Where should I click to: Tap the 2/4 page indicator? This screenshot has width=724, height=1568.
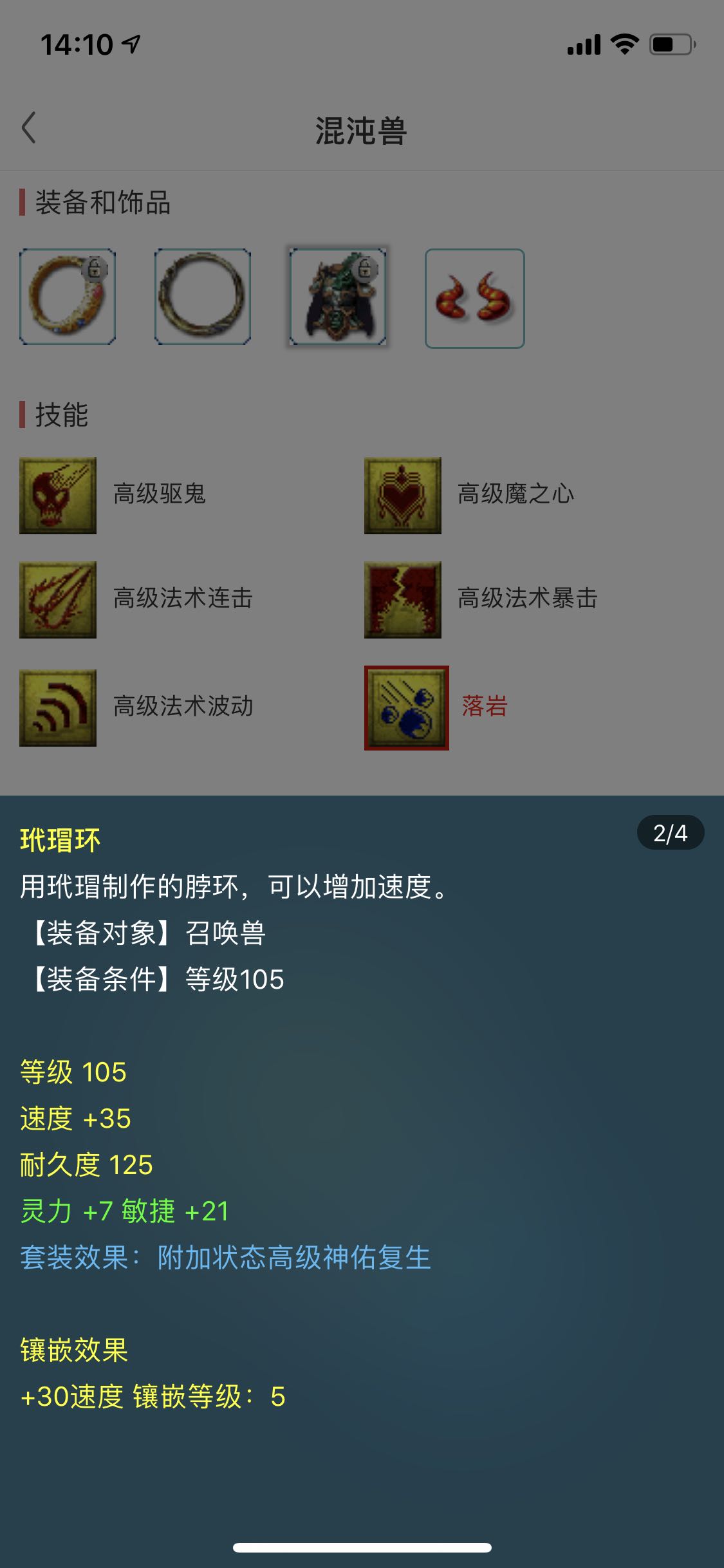pos(671,833)
